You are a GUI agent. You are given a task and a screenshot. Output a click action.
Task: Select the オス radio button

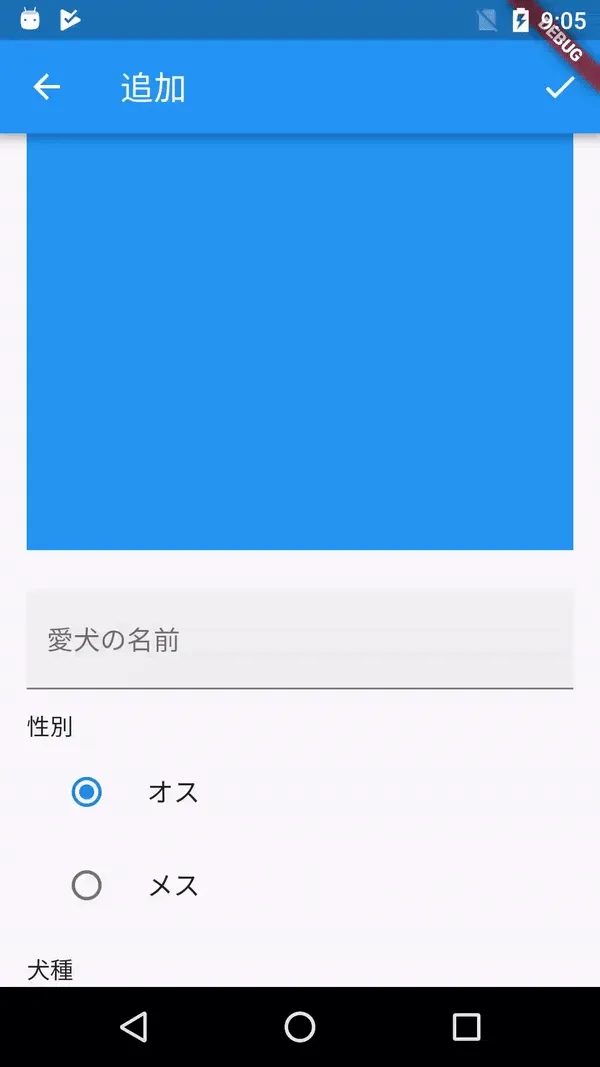coord(87,792)
